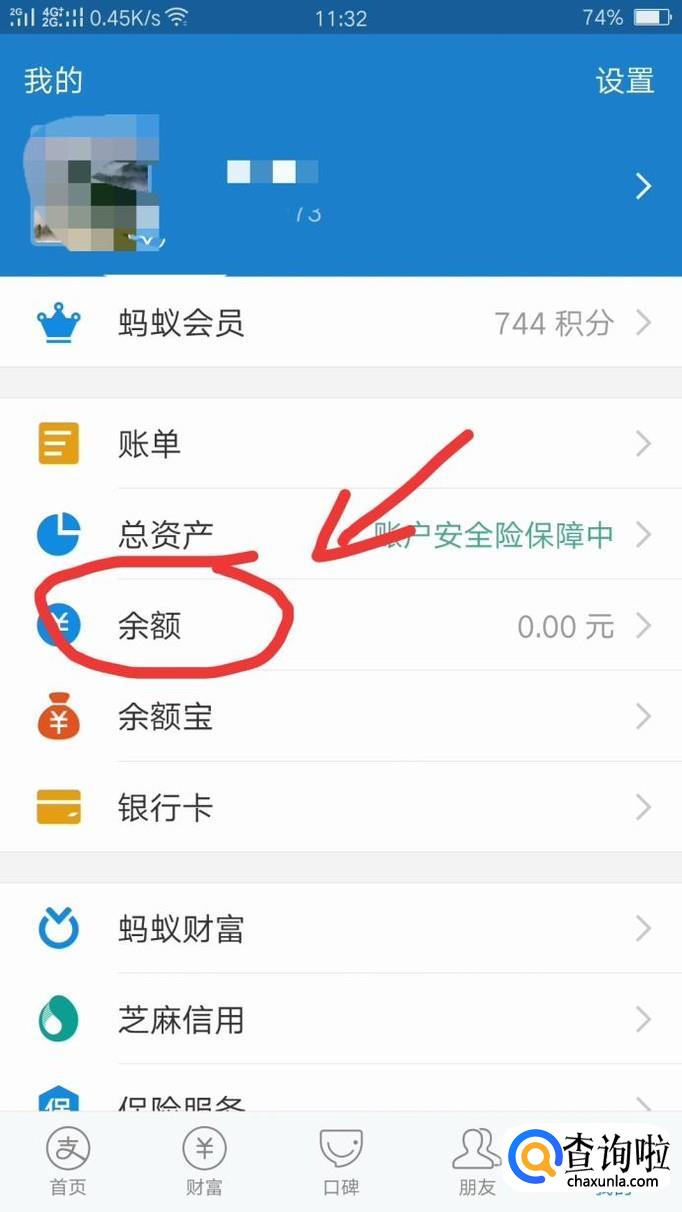This screenshot has width=682, height=1212.
Task: Open 余额 balance row
Action: pos(340,626)
